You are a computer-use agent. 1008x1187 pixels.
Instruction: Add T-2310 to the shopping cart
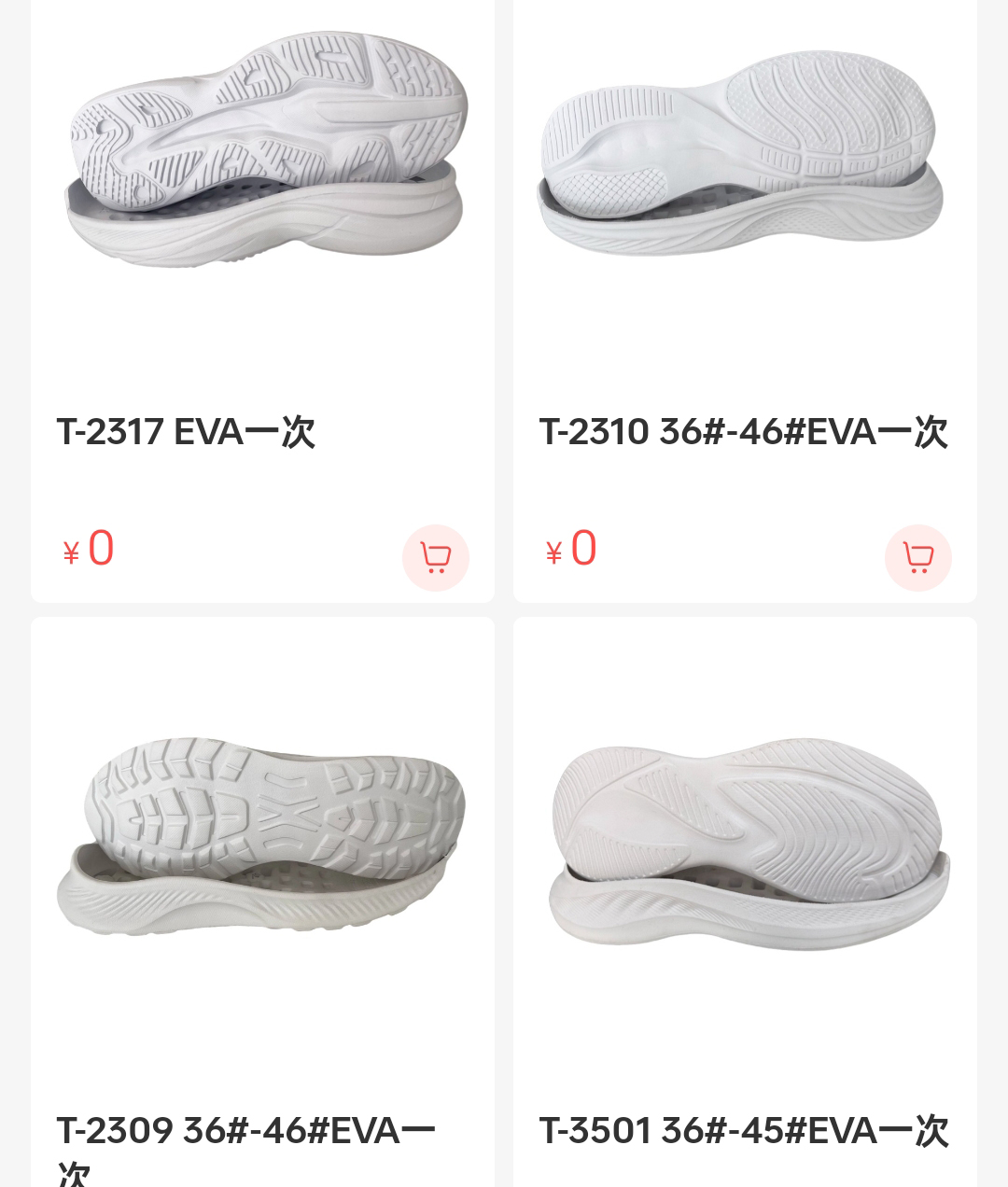tap(917, 558)
